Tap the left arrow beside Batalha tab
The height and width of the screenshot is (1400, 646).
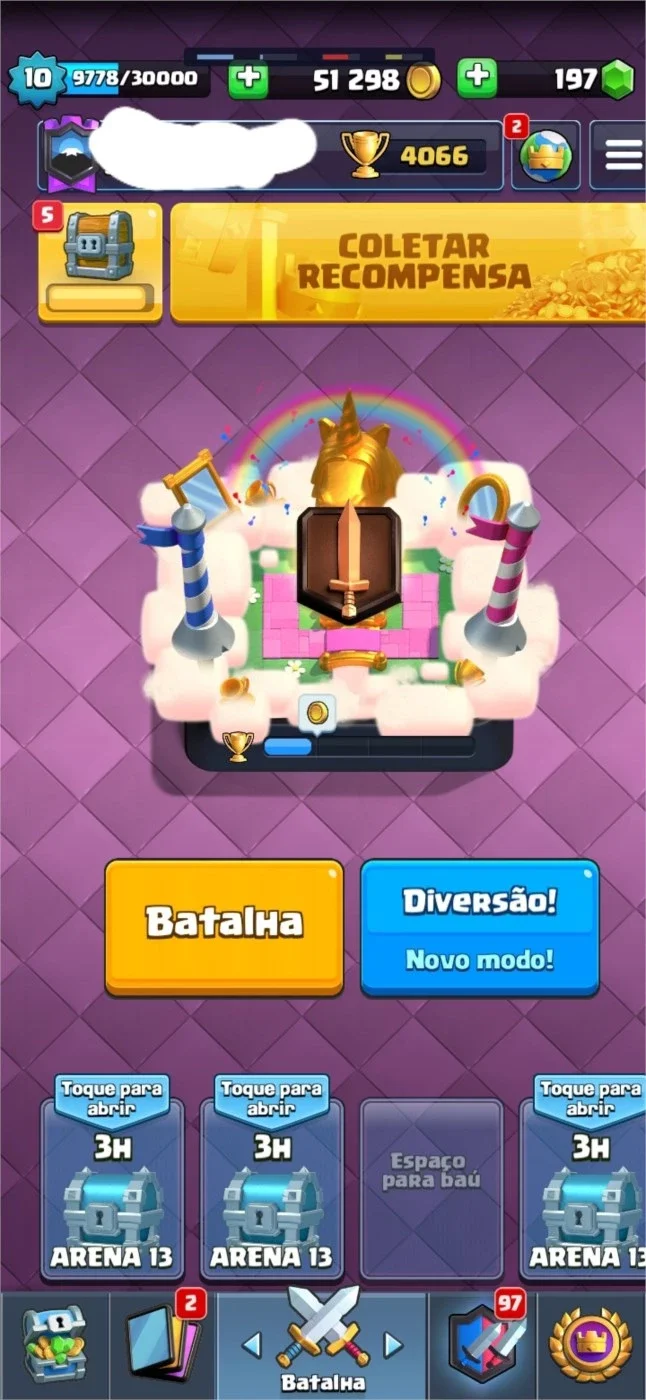(252, 1345)
